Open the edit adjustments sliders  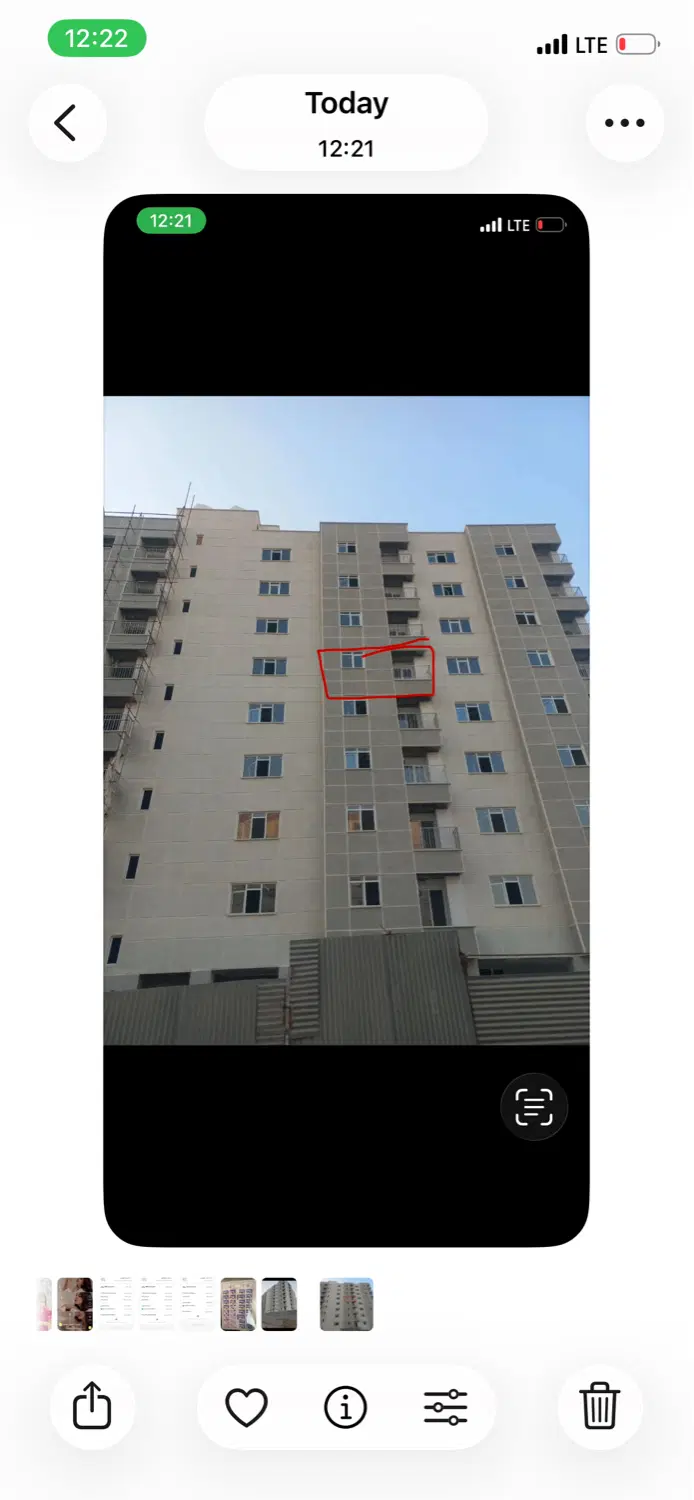[x=446, y=1408]
